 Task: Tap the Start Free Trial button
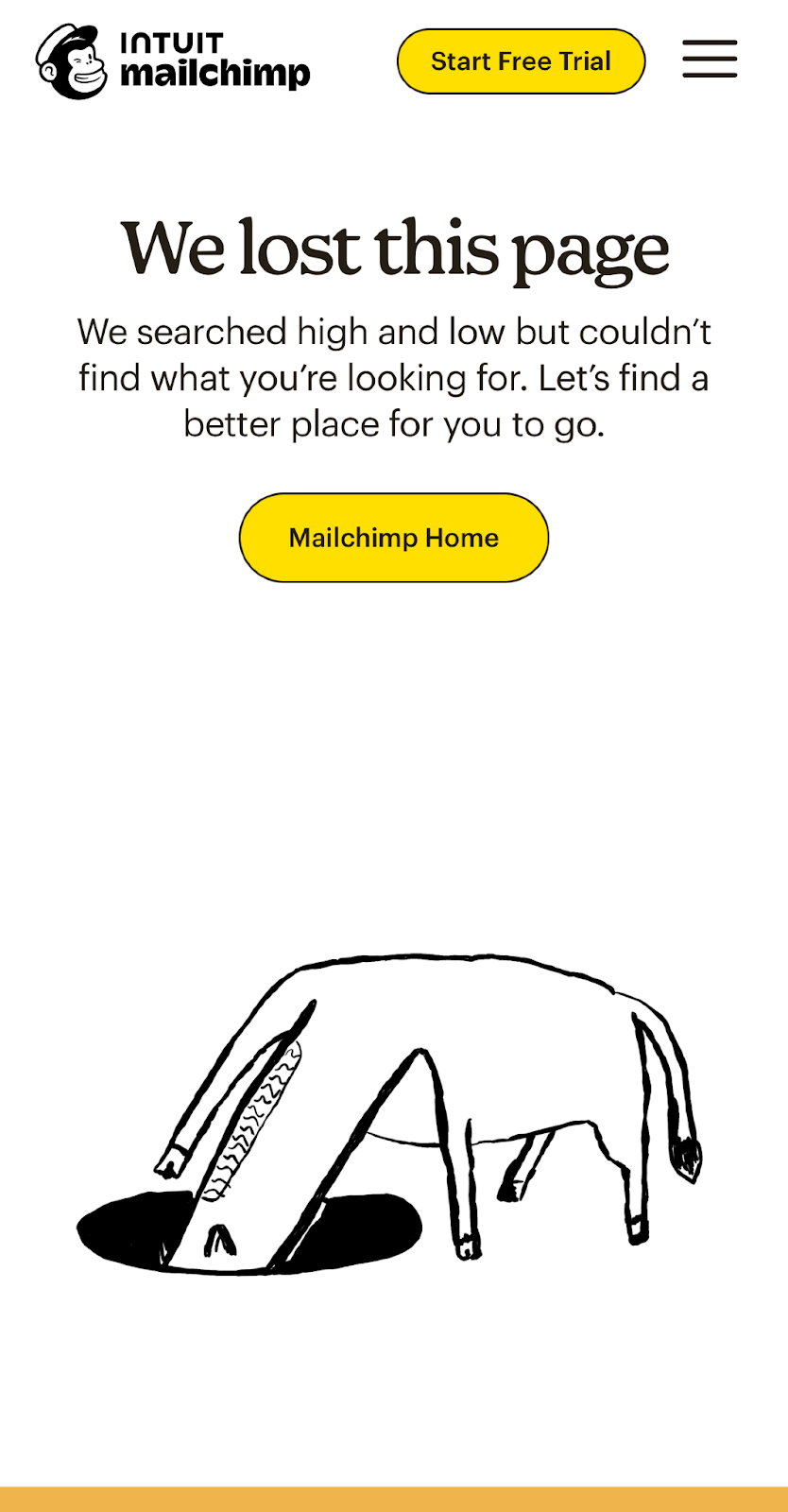tap(521, 61)
